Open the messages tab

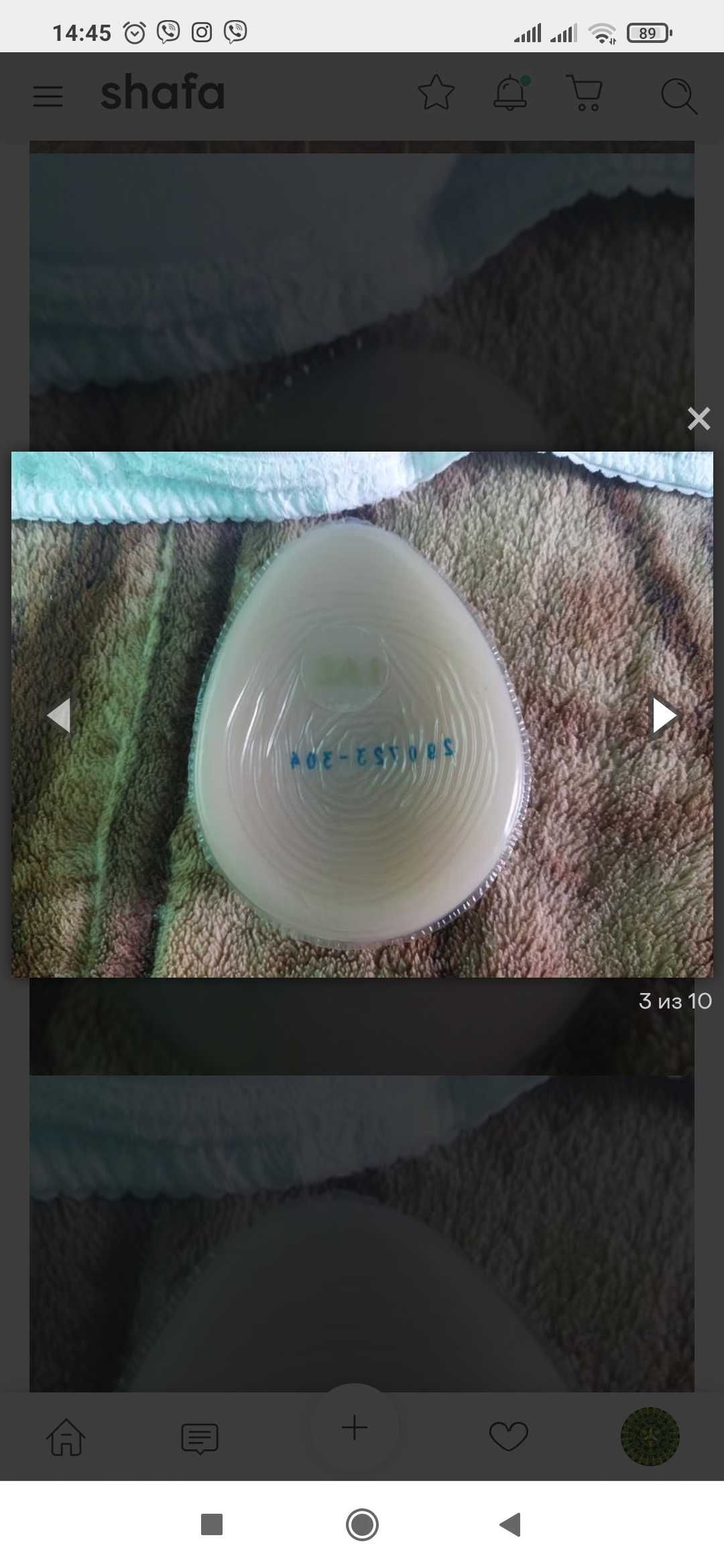tap(199, 1438)
